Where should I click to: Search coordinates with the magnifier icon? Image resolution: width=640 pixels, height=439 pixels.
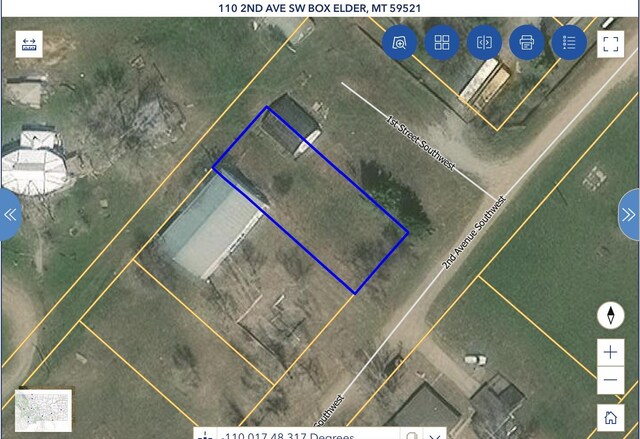click(411, 435)
